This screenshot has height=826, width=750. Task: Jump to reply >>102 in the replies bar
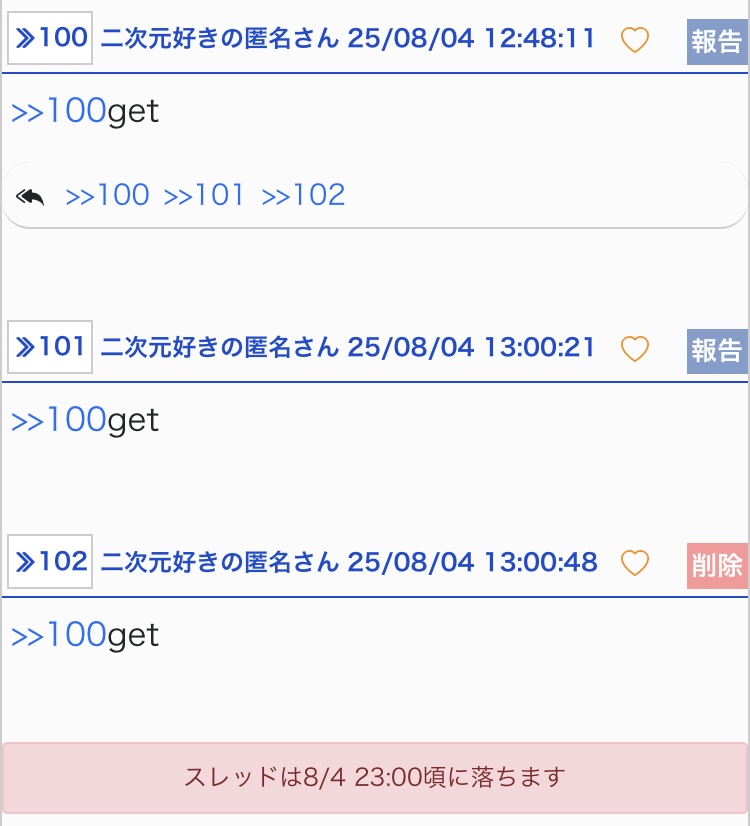[x=303, y=195]
